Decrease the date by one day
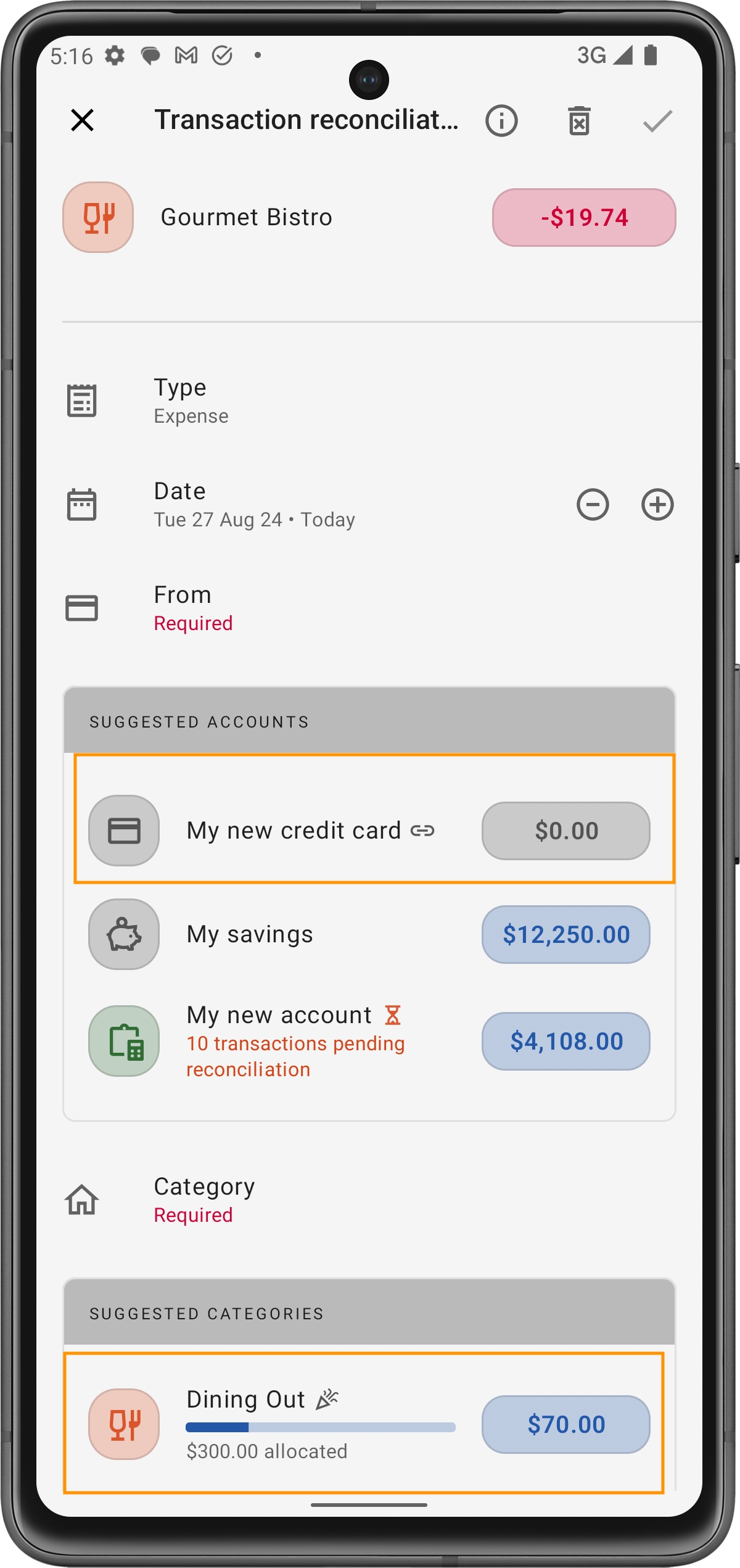This screenshot has height=1568, width=740. (593, 505)
